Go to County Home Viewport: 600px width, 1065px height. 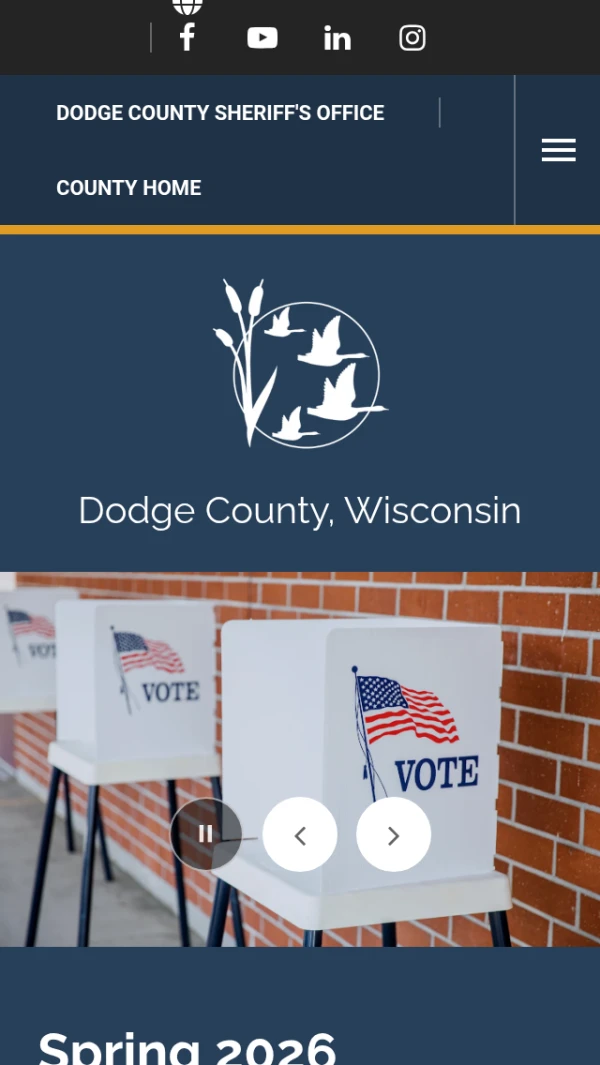tap(129, 188)
